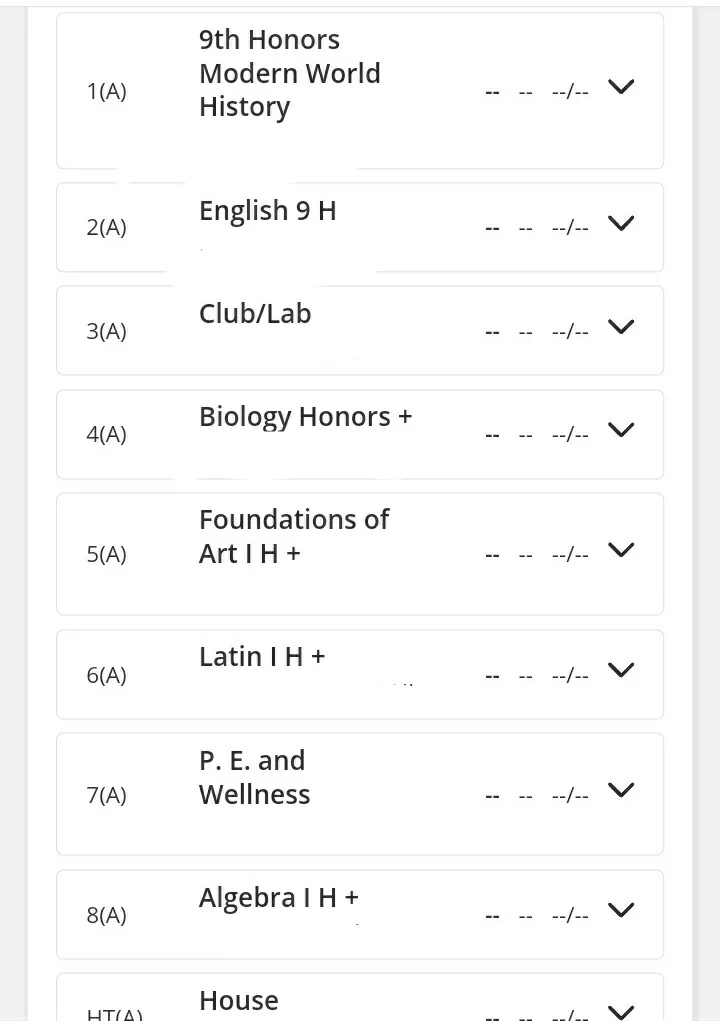The height and width of the screenshot is (1021, 720).
Task: Select the Algebra I H + course name
Action: [278, 898]
